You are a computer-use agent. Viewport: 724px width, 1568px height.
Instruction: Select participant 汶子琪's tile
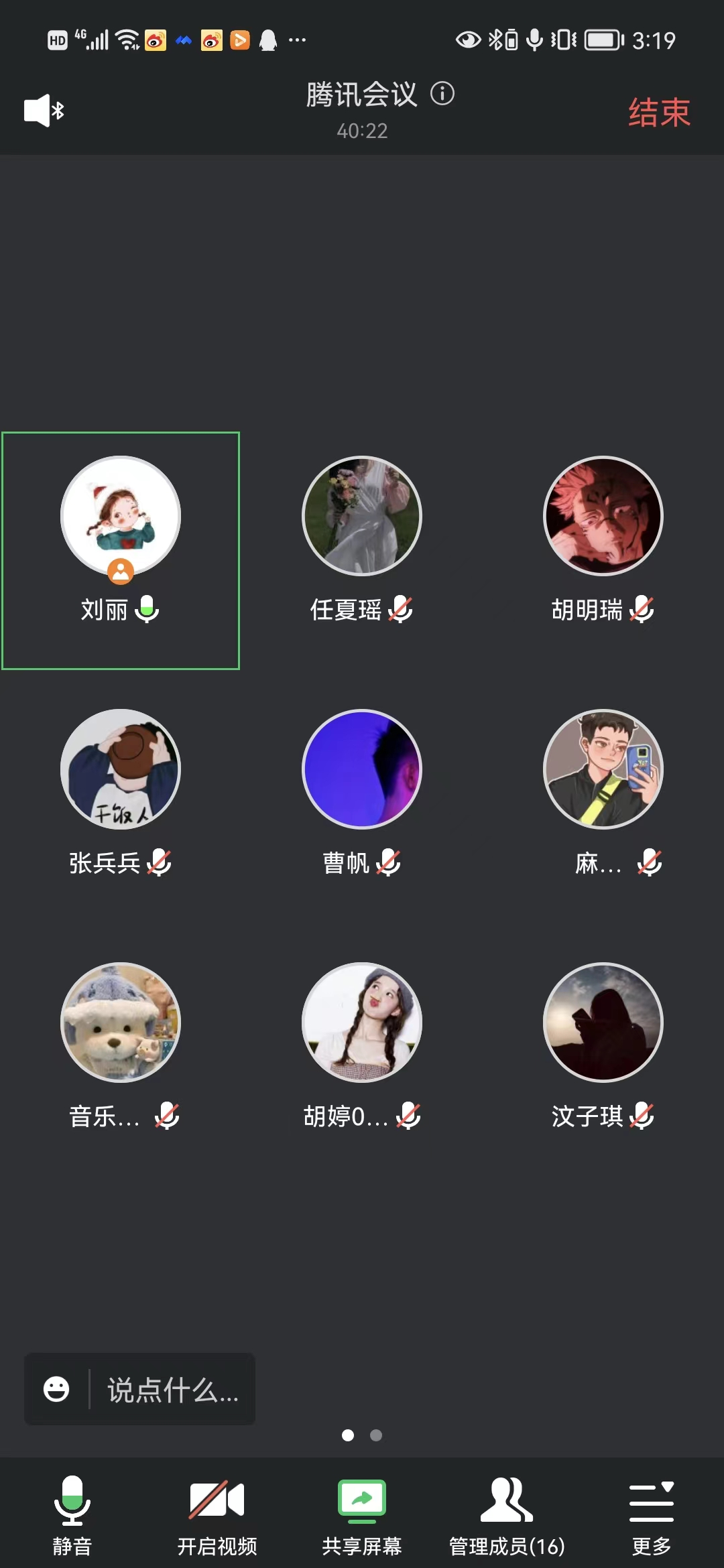pyautogui.click(x=603, y=1044)
